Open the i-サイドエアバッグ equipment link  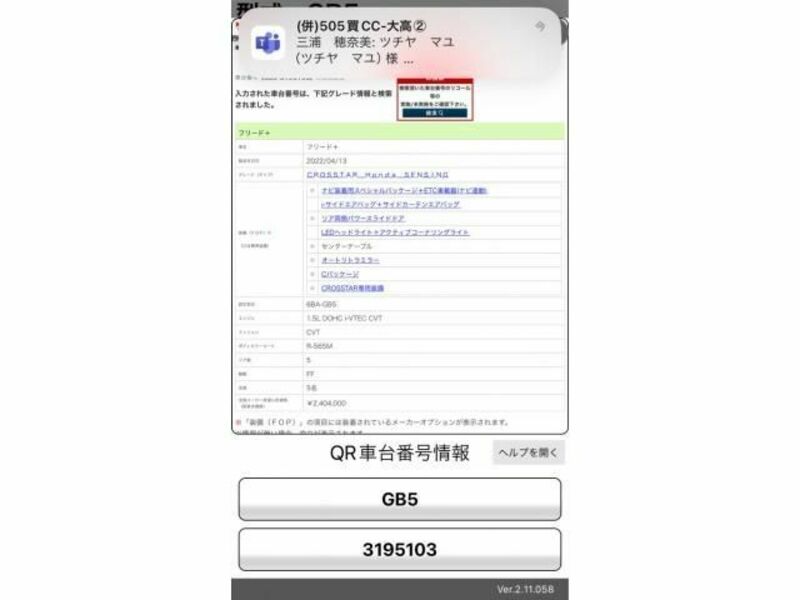point(390,204)
